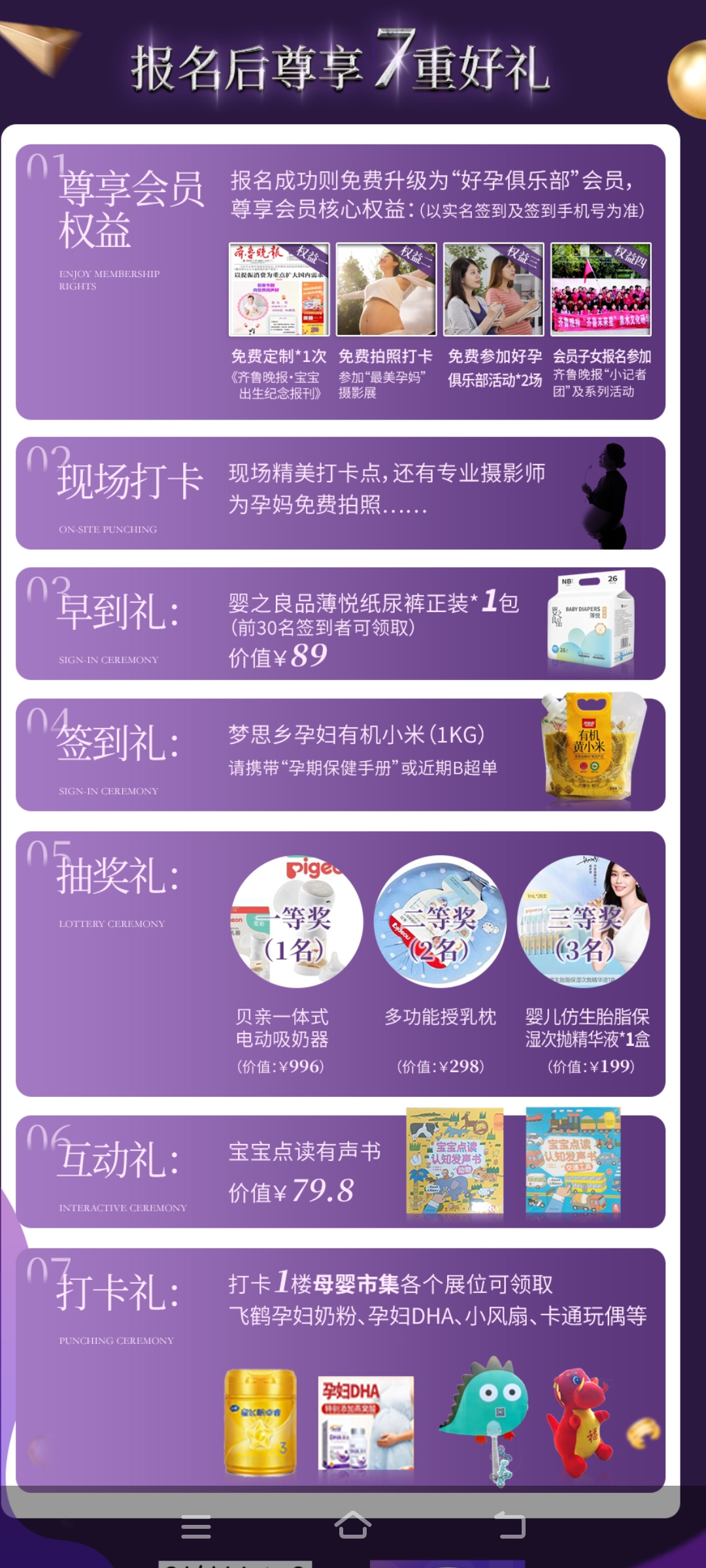Screen dimensions: 706x1568
Task: Open the recent apps menu button
Action: (x=195, y=1526)
